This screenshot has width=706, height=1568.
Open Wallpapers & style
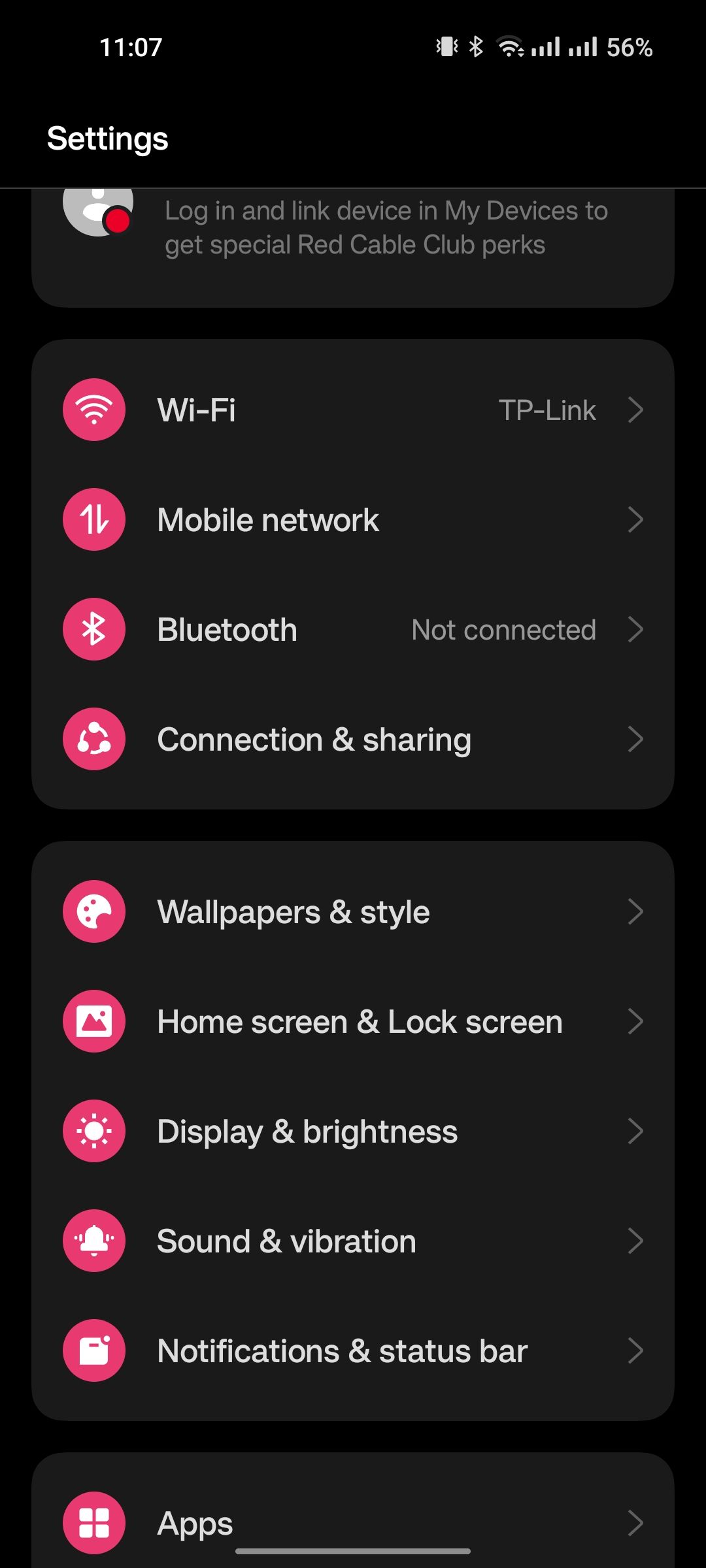353,912
